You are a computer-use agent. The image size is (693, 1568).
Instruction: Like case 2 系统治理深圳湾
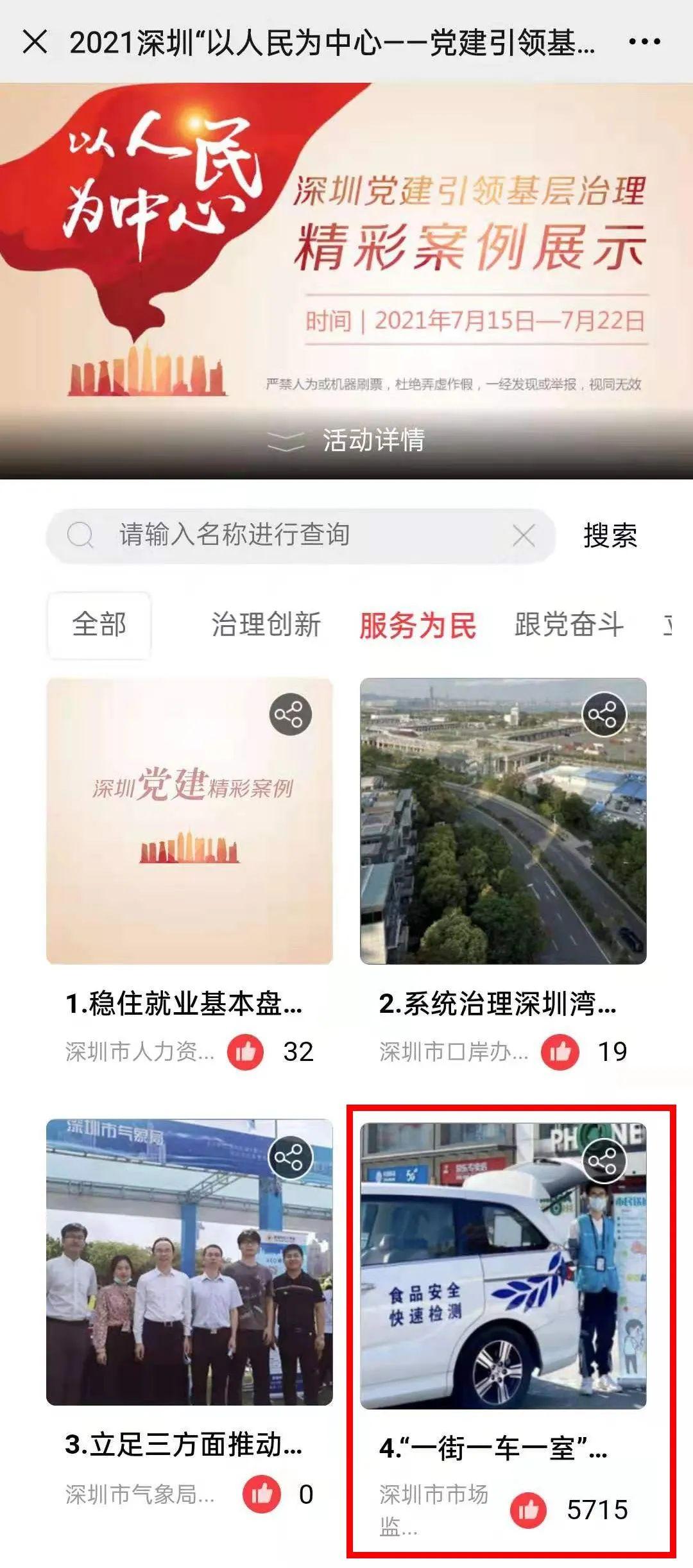(x=560, y=1052)
